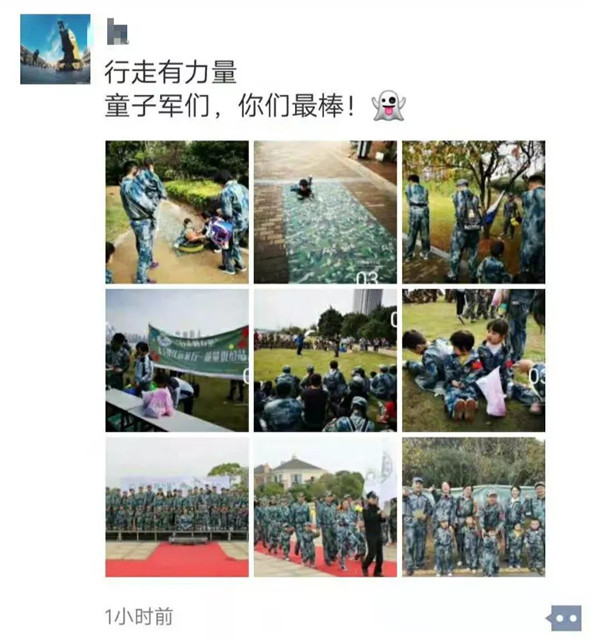Screen dimensions: 600x642
Task: Open photo of child crawling on camouflage mat
Action: [x=325, y=212]
